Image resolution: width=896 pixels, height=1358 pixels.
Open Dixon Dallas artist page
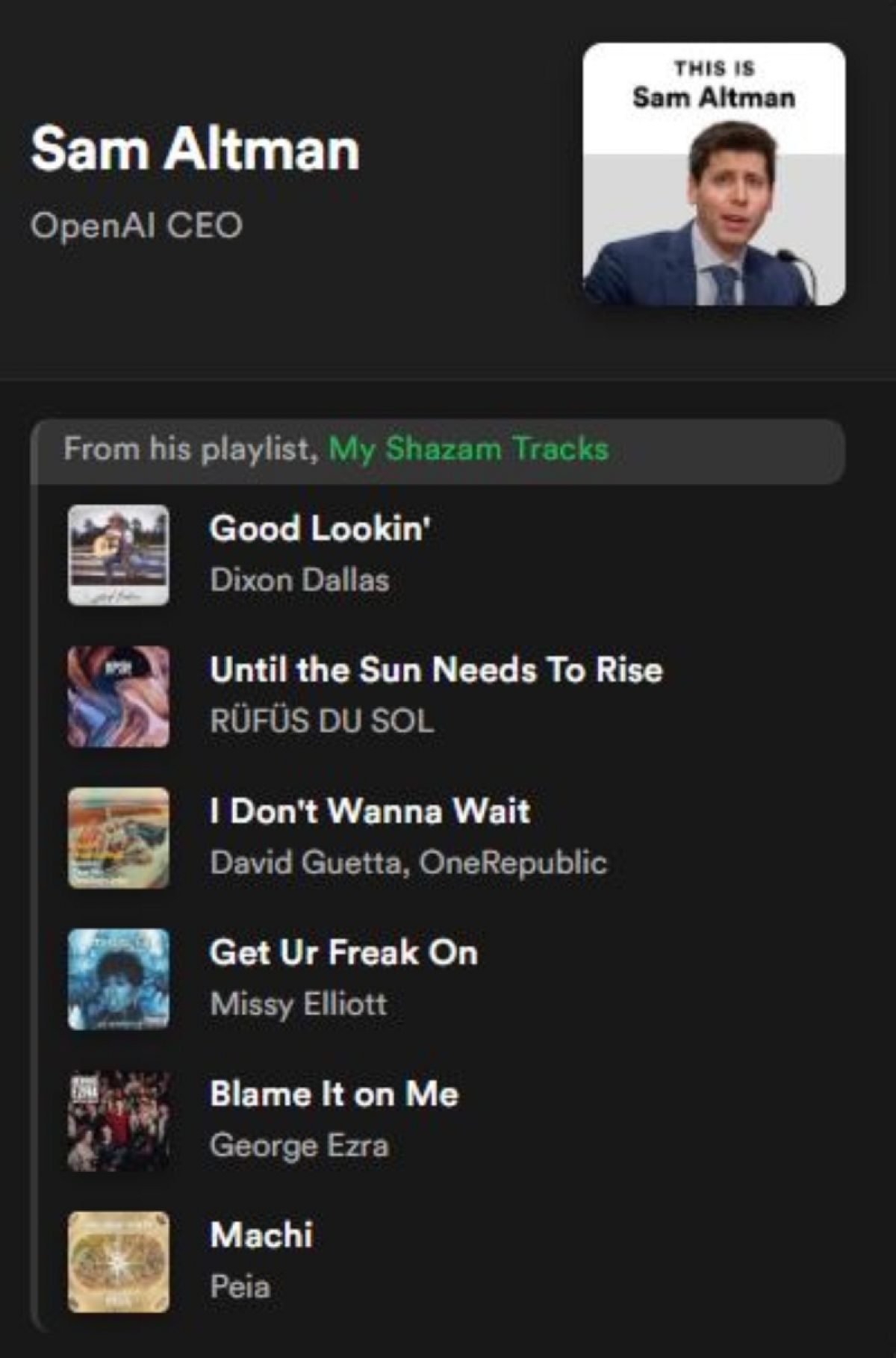299,579
